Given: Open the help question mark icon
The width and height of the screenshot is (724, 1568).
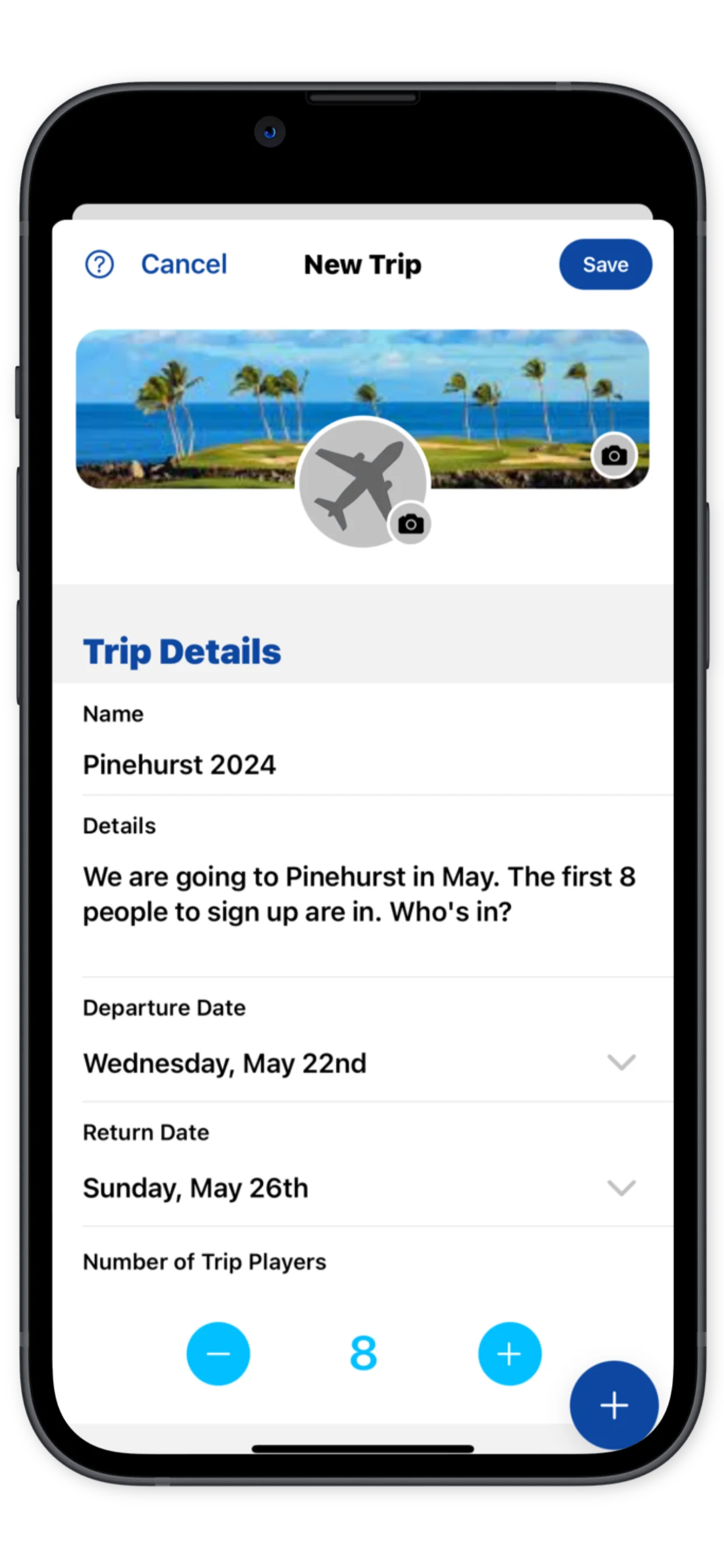Looking at the screenshot, I should (x=99, y=265).
